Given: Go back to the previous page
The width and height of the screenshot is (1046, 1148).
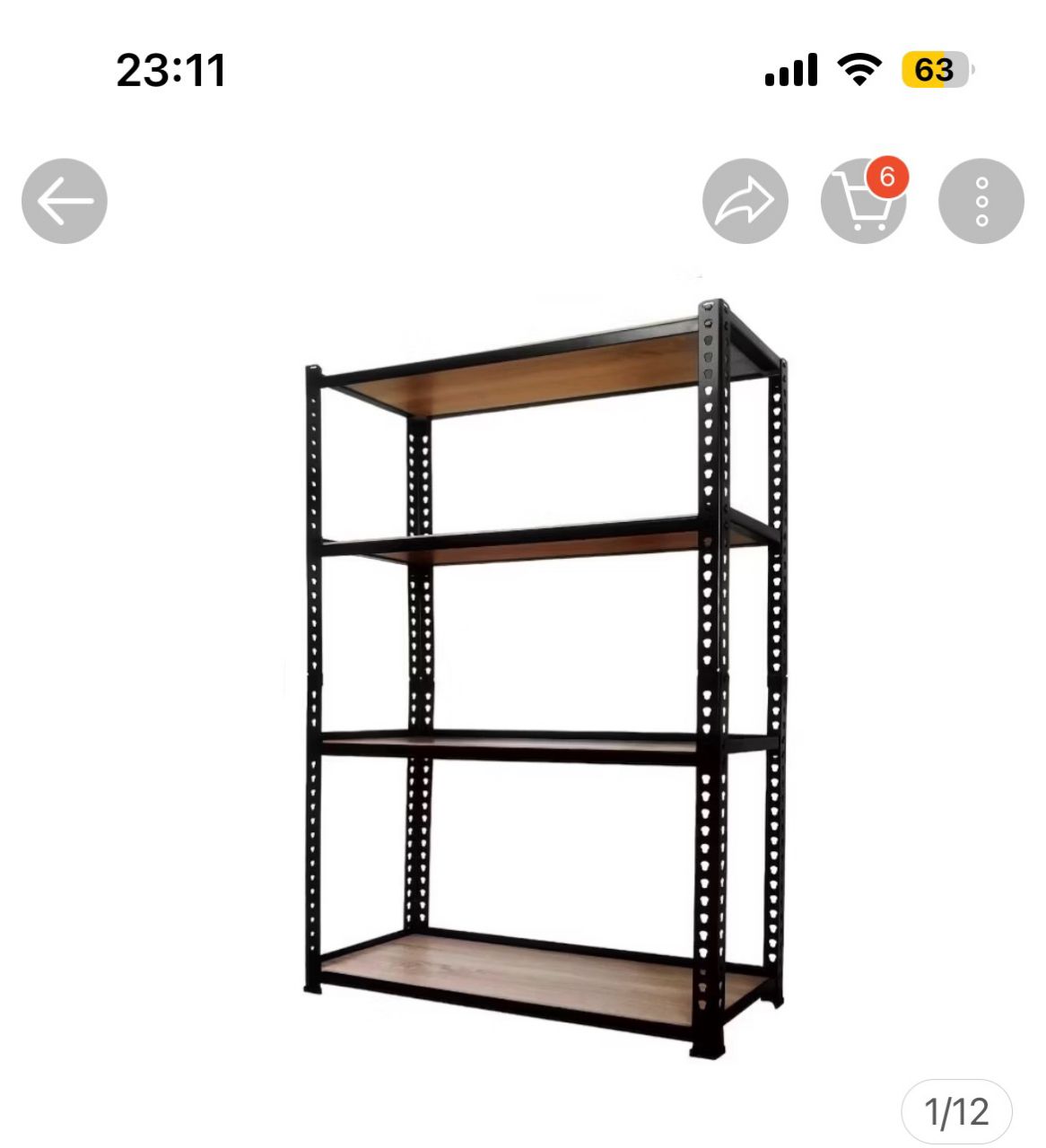Looking at the screenshot, I should 64,201.
